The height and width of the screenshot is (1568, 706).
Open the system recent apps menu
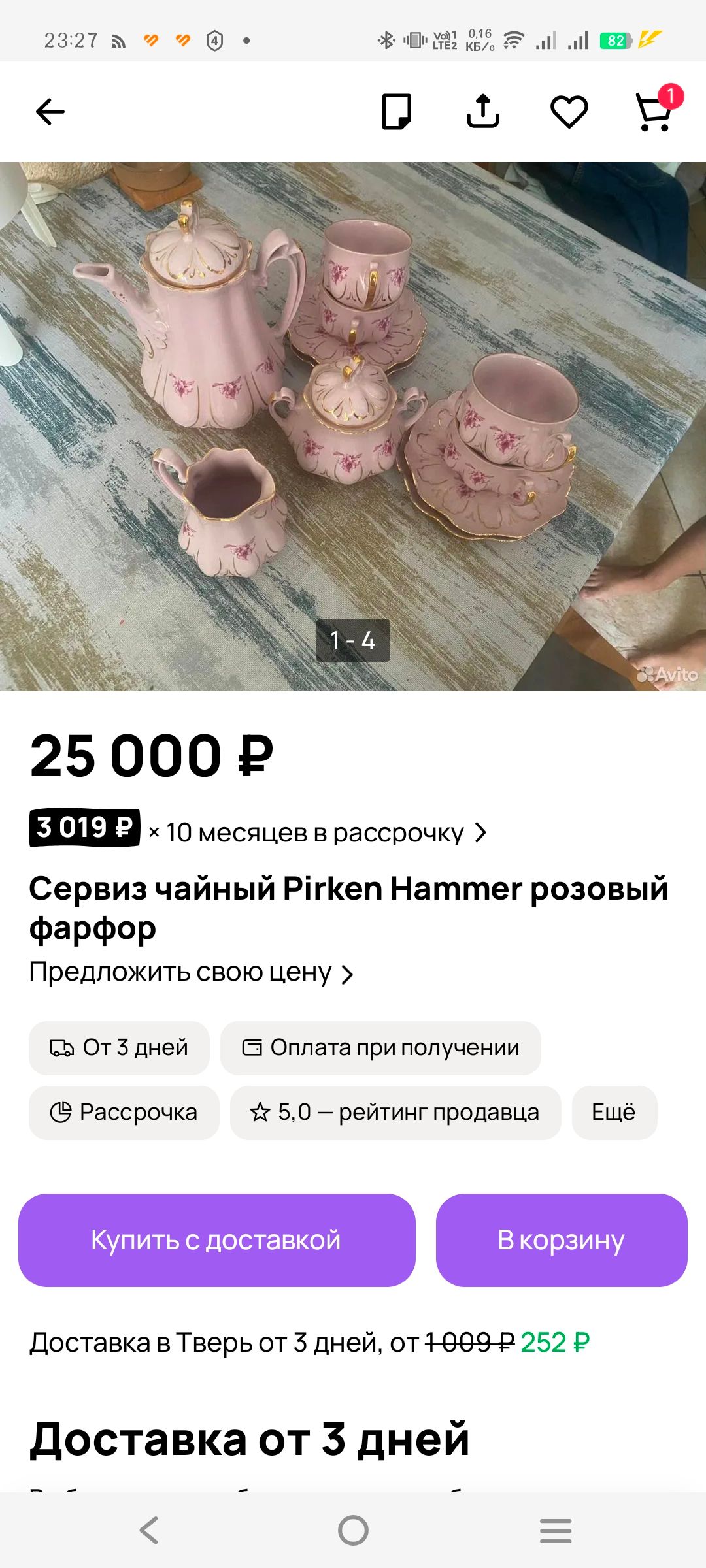coord(556,1530)
